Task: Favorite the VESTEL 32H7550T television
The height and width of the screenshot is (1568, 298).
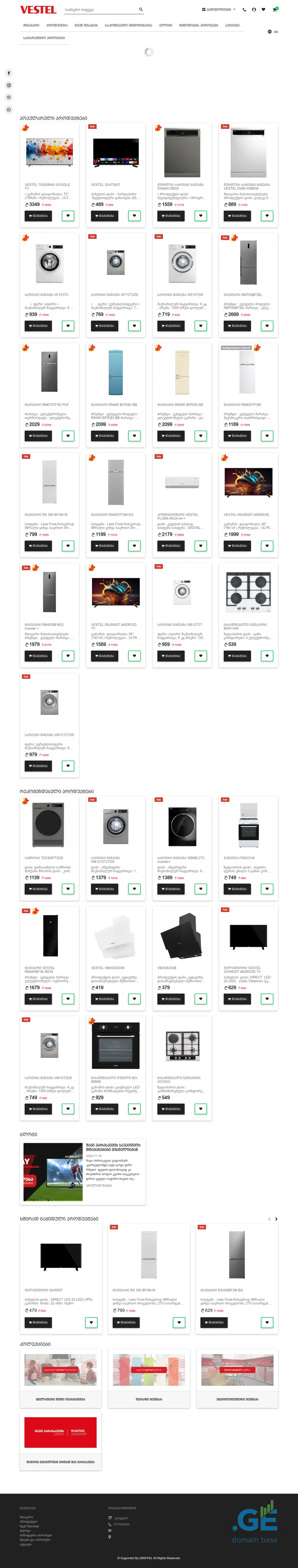Action: [134, 216]
